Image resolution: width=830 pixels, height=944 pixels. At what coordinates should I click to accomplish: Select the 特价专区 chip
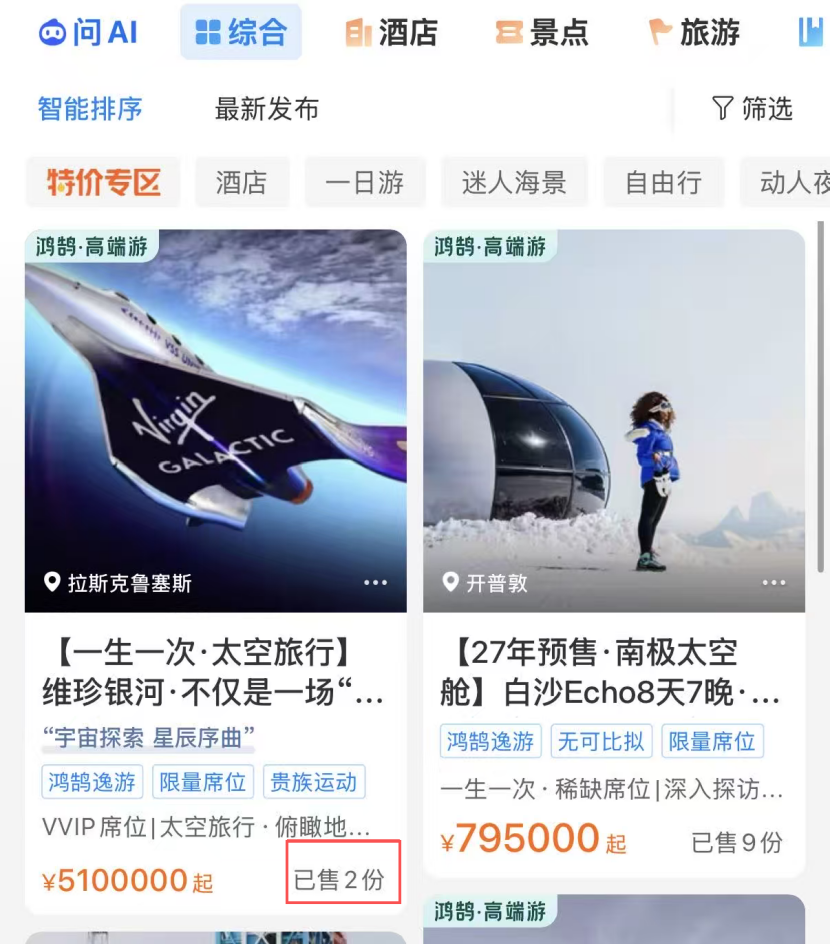[103, 182]
